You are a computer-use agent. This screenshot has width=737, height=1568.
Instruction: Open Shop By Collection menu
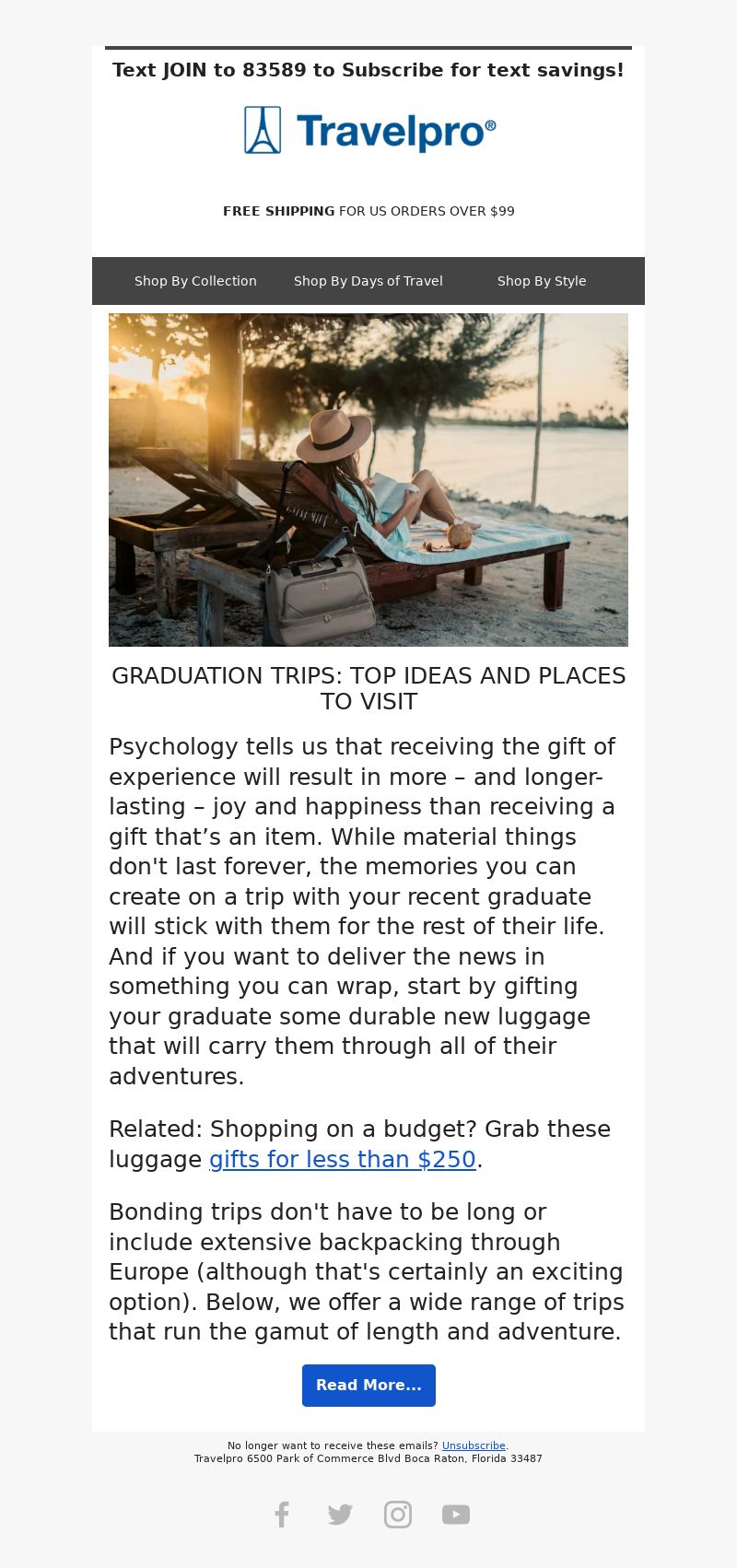click(195, 281)
